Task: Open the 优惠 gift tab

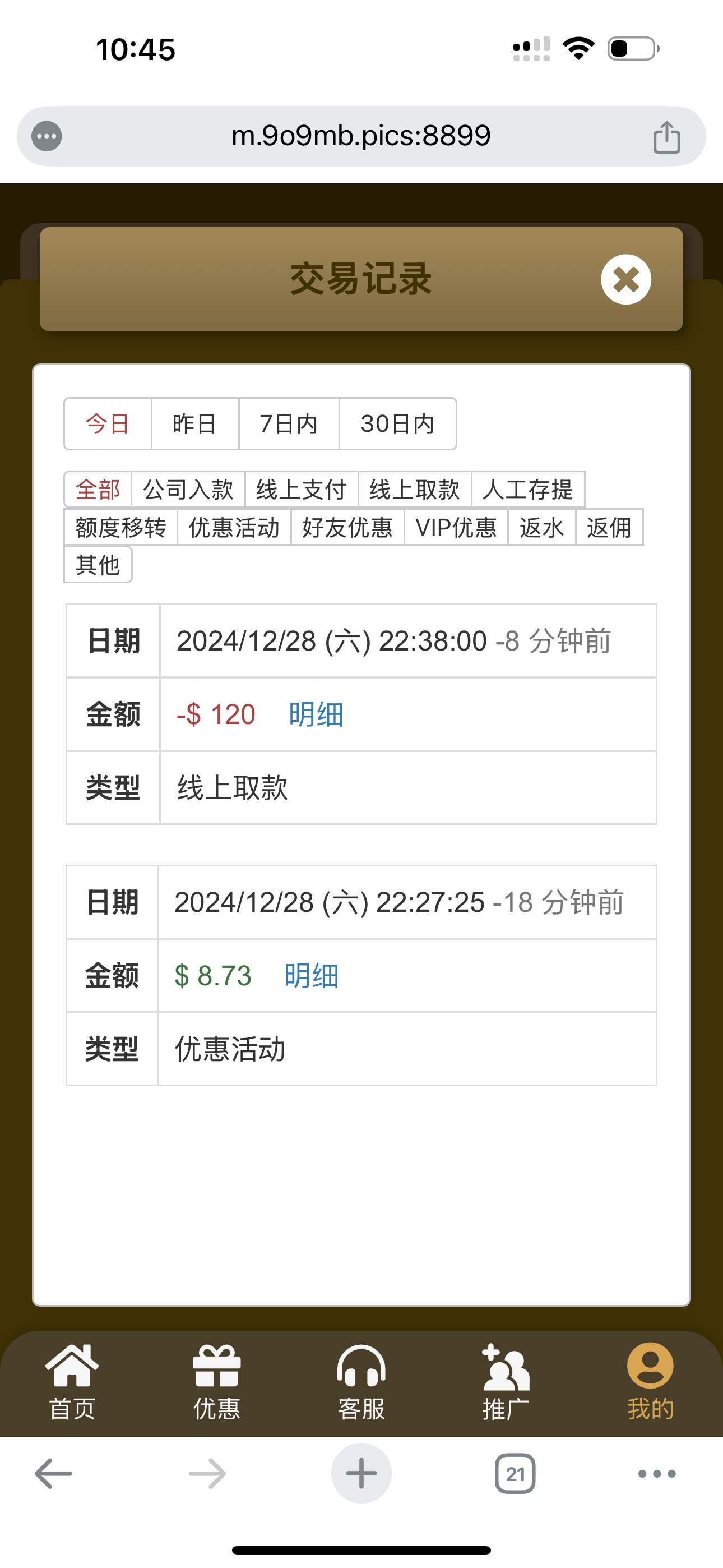Action: [217, 1382]
